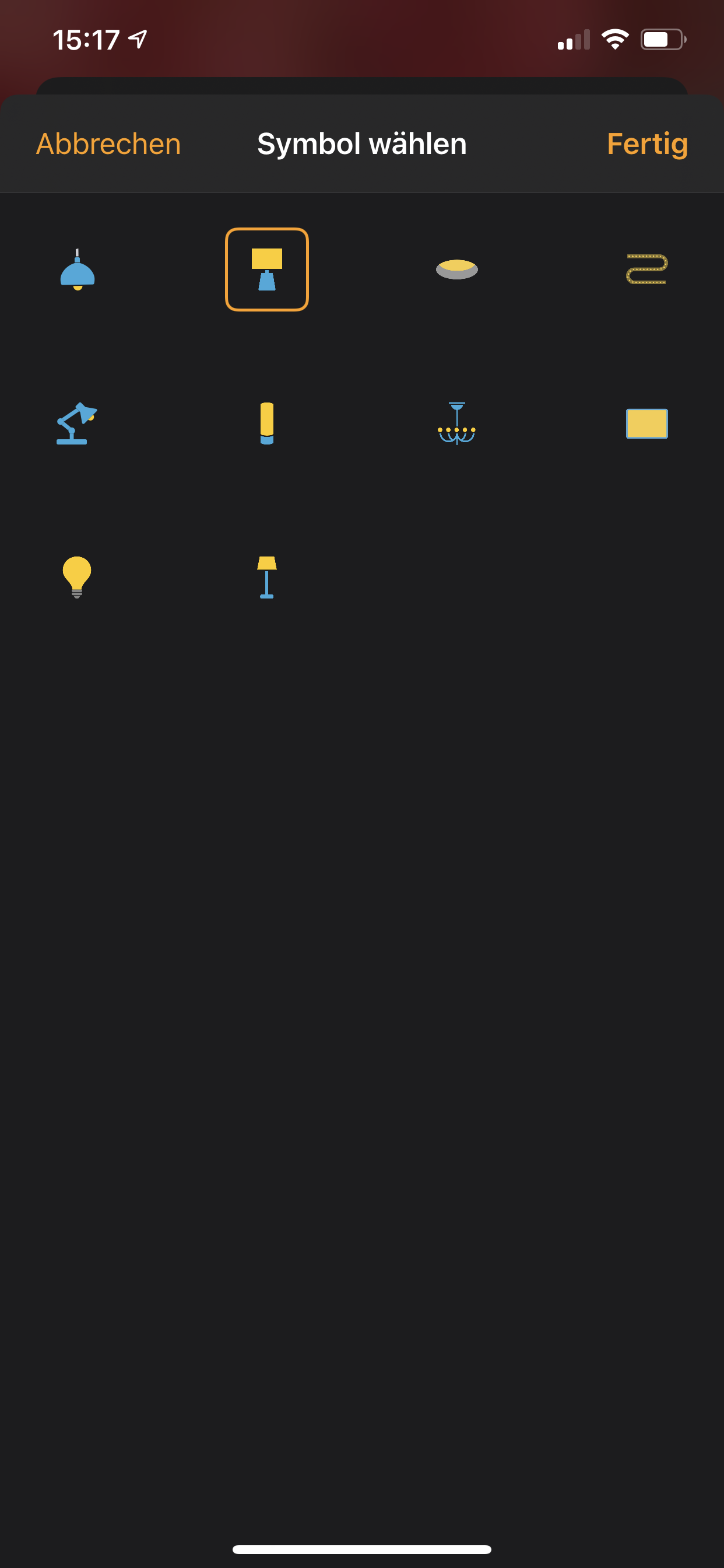This screenshot has height=1568, width=724.
Task: Confirm selection with Fertig
Action: (646, 144)
